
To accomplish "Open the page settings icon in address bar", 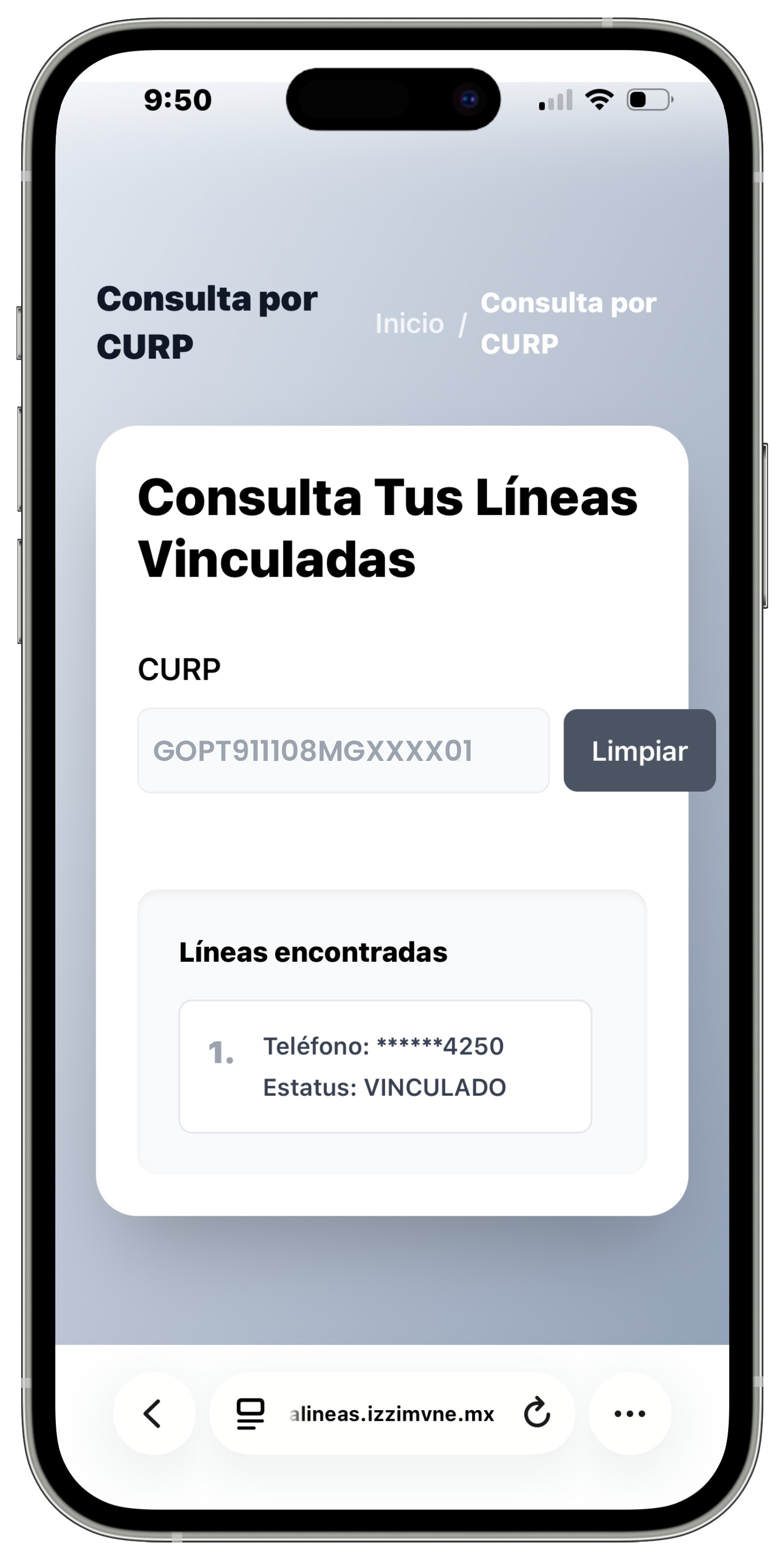I will point(250,1413).
